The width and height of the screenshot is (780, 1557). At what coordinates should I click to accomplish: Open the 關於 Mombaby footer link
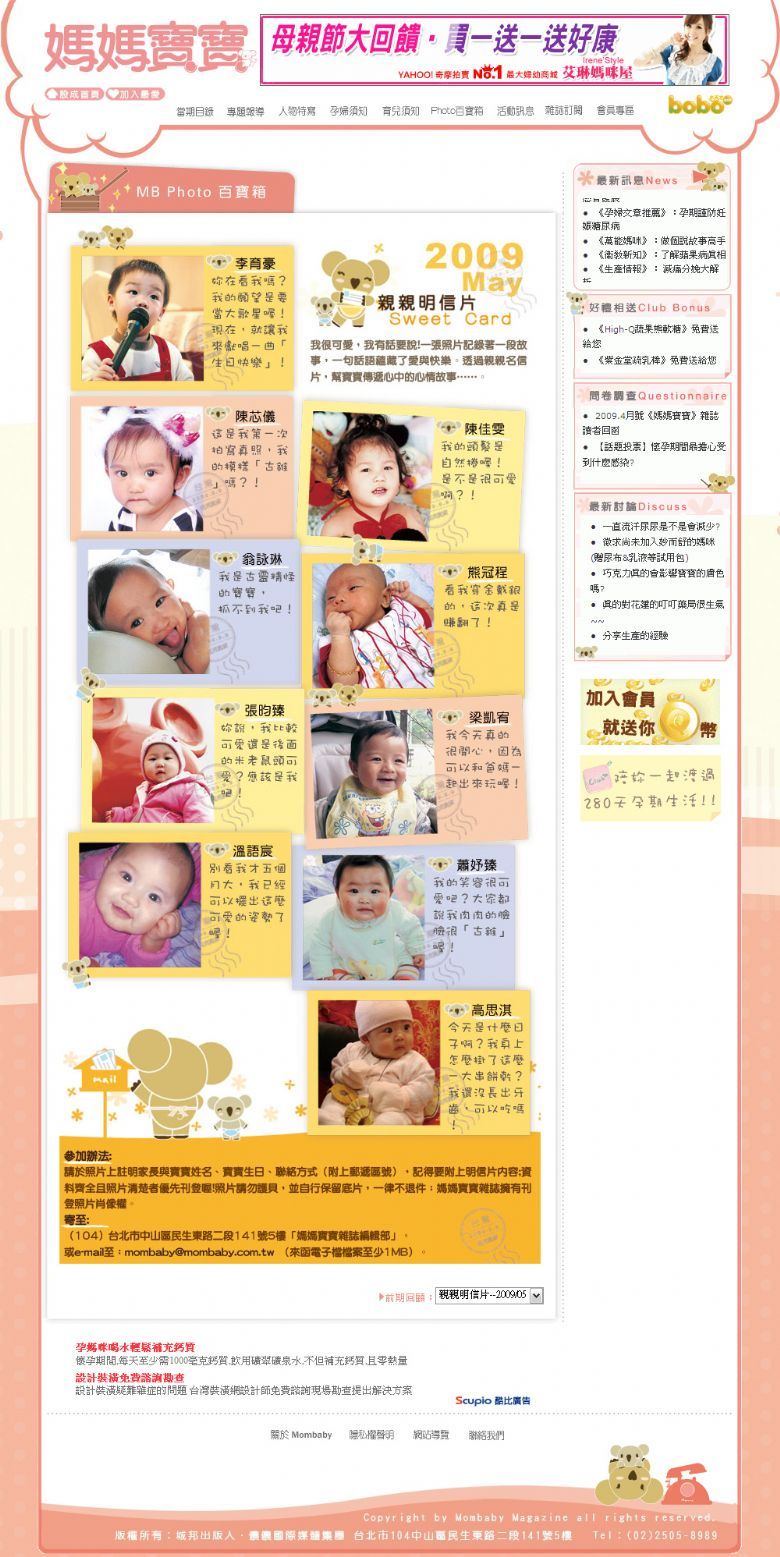click(301, 1435)
